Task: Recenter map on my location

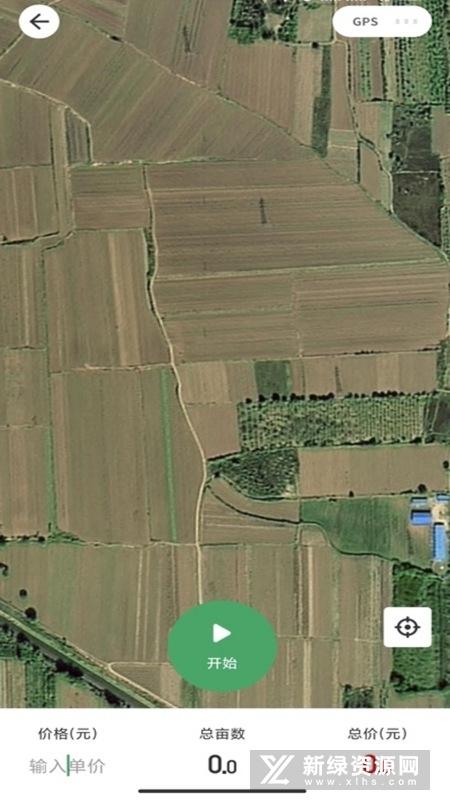Action: point(407,627)
